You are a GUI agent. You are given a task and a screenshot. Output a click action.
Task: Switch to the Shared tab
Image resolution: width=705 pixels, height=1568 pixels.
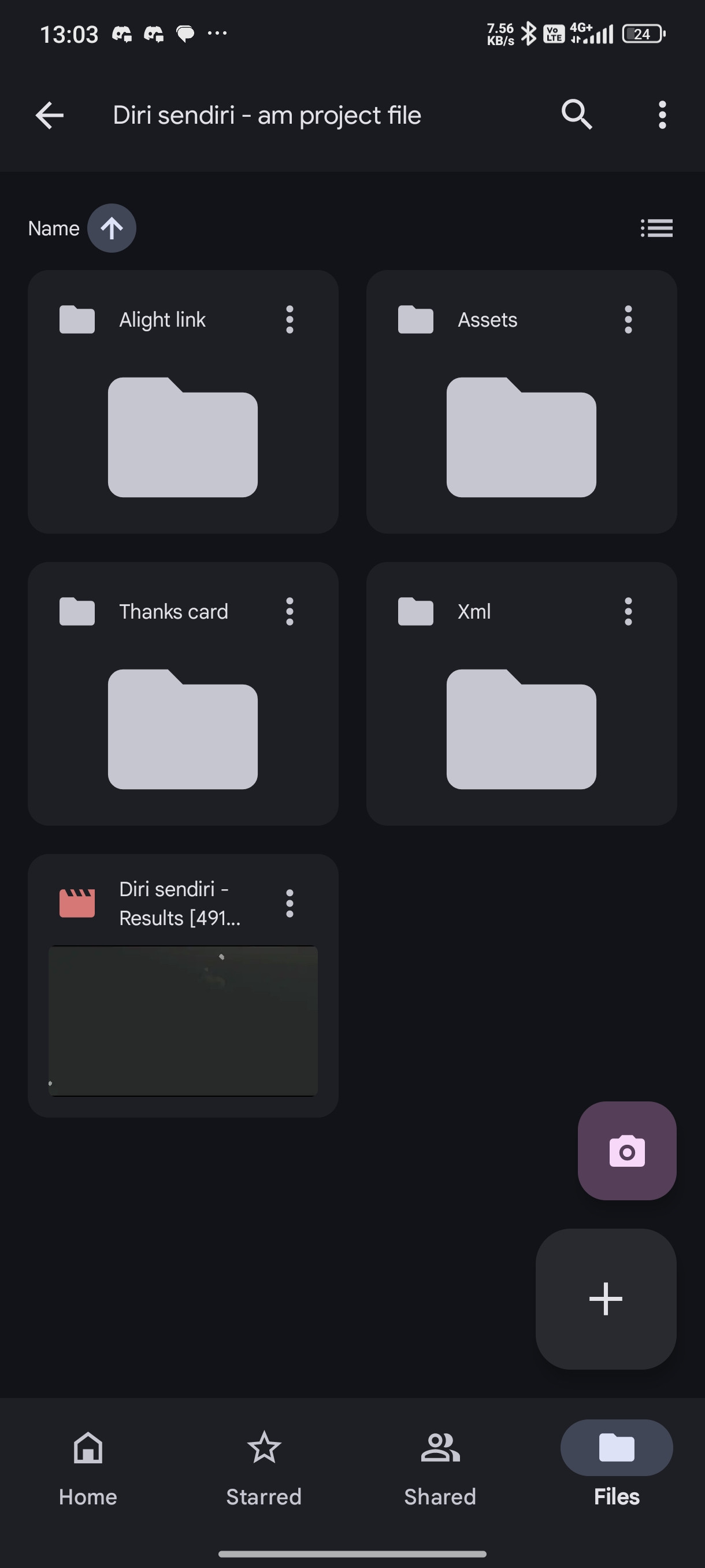tap(440, 1468)
